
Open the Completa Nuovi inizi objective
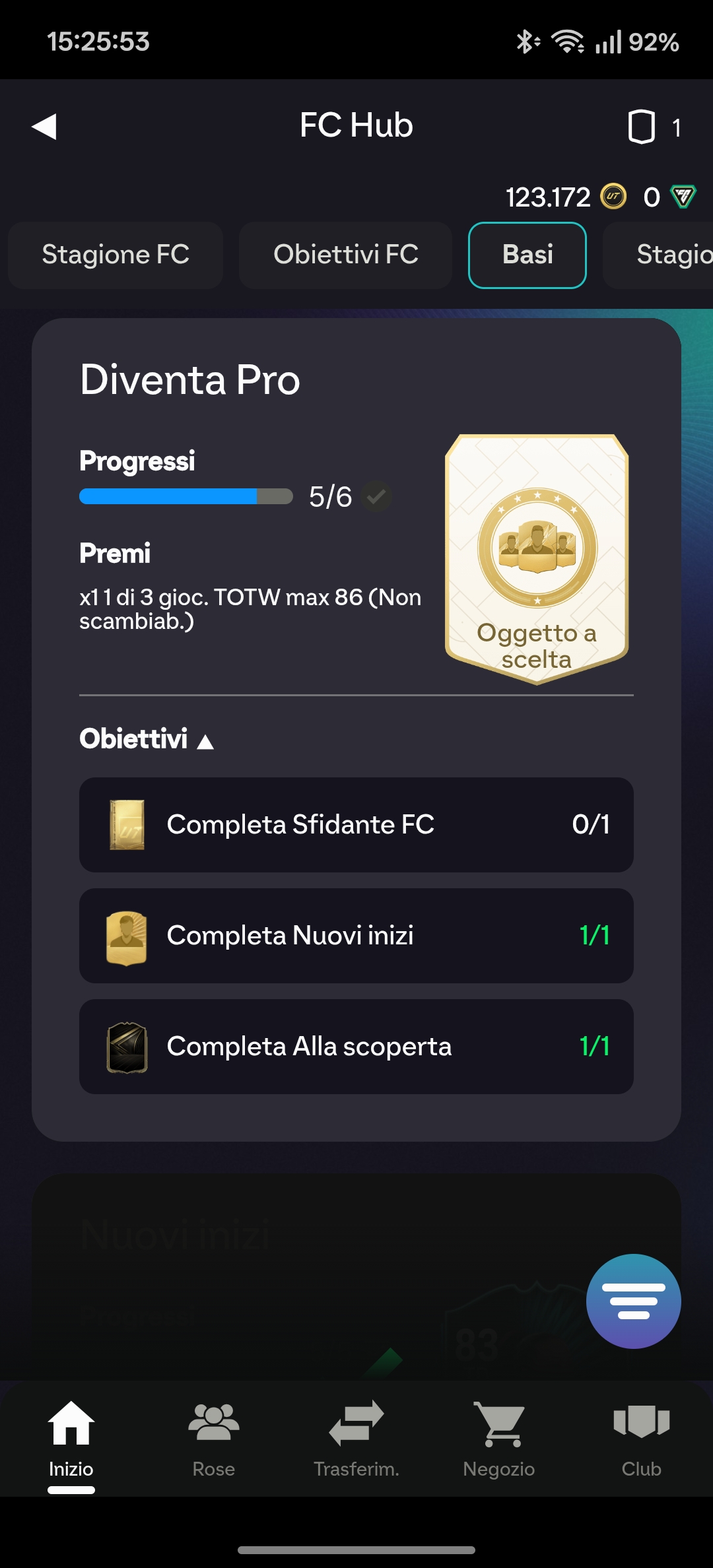tap(356, 936)
